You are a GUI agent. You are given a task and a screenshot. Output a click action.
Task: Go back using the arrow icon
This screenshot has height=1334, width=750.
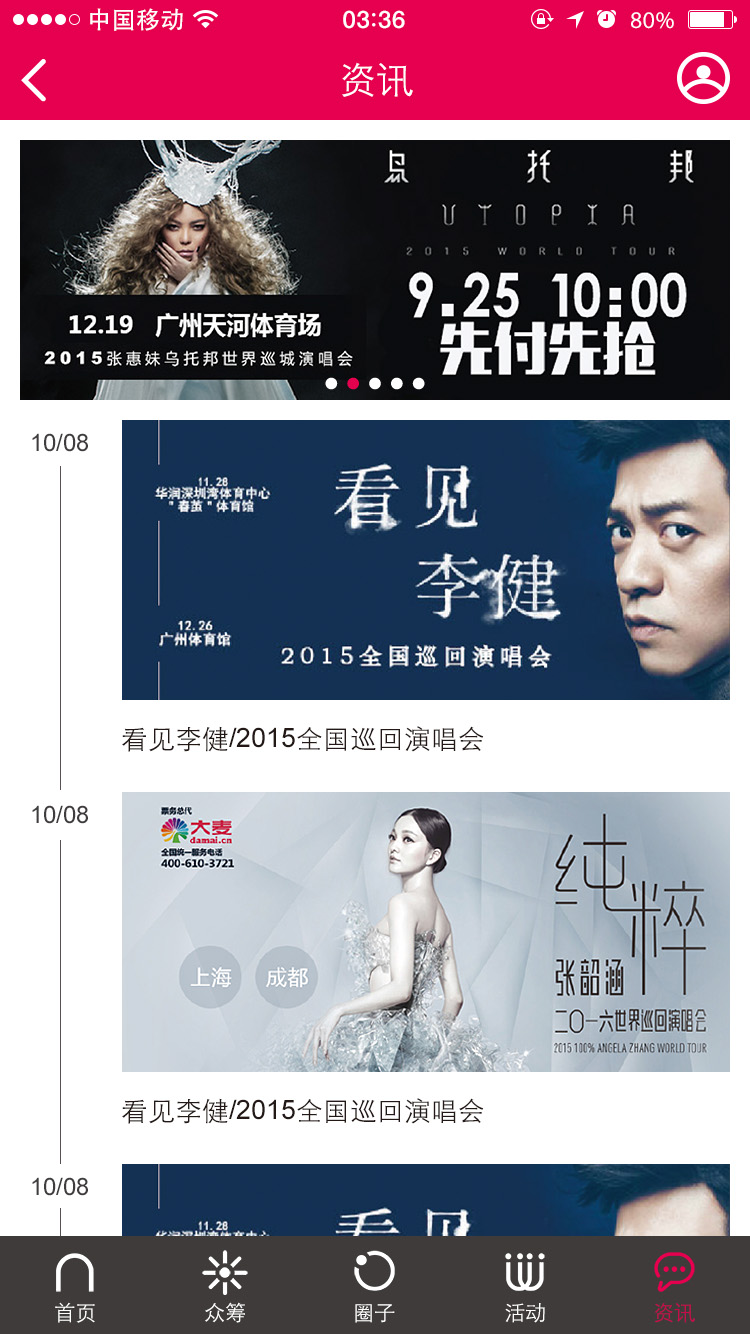coord(35,81)
